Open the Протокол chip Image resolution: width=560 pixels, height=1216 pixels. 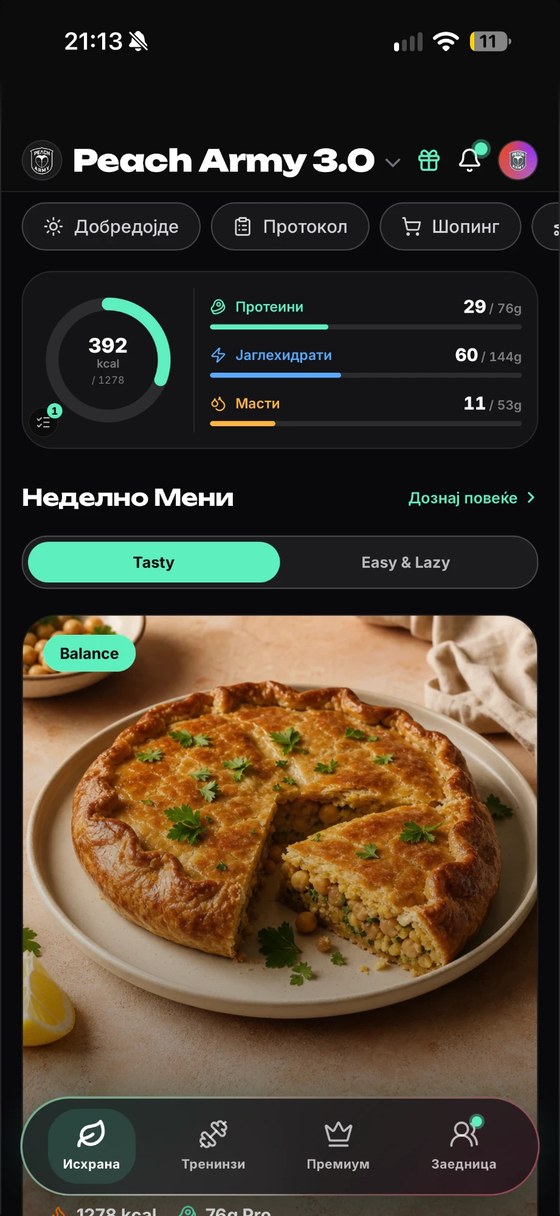point(291,227)
